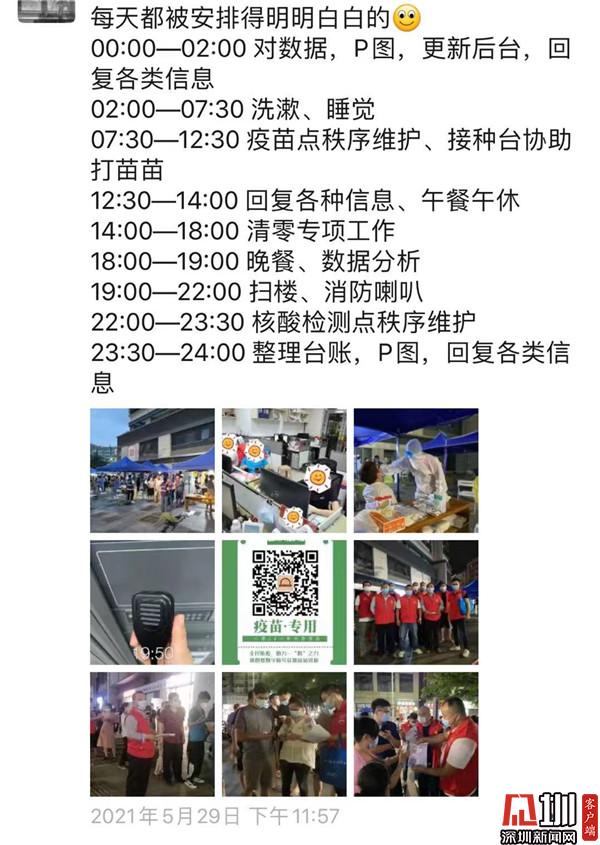Open the green vaccine poster image
600x845 pixels.
pos(284,602)
